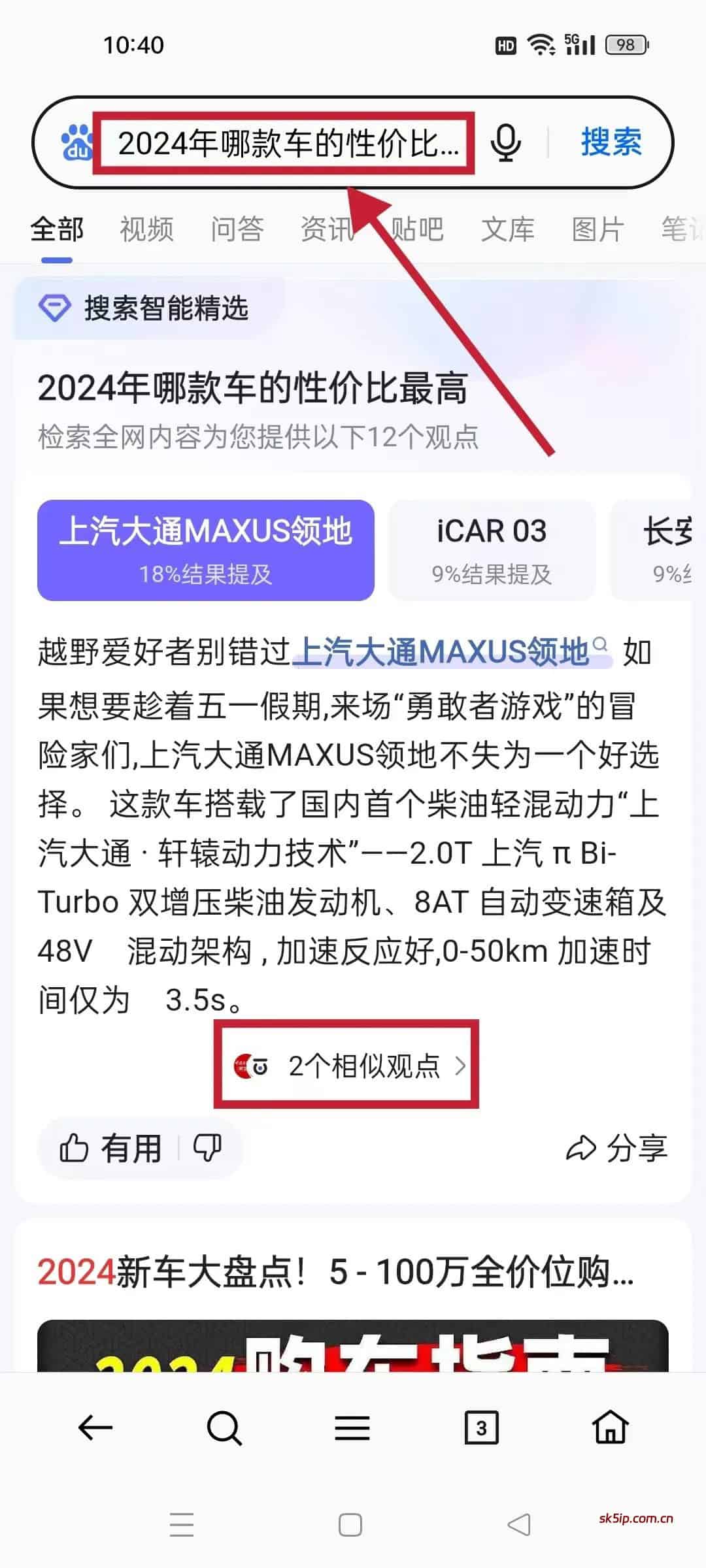Tap the share icon next to 分享
Screen dimensions: 706x1568
point(584,1148)
